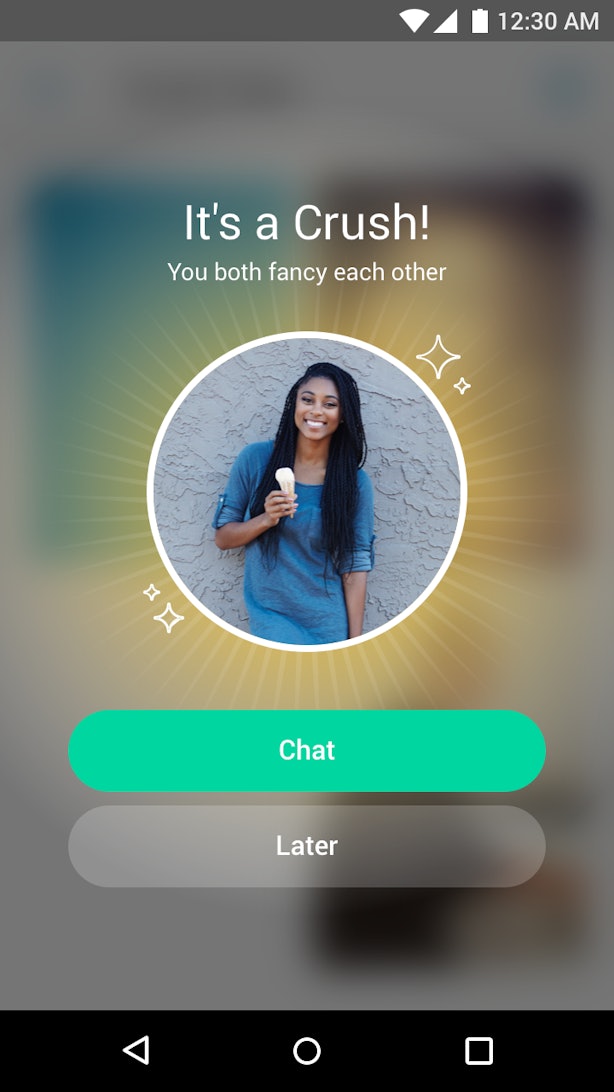
Task: Choose Later to dismiss the match
Action: tap(307, 846)
